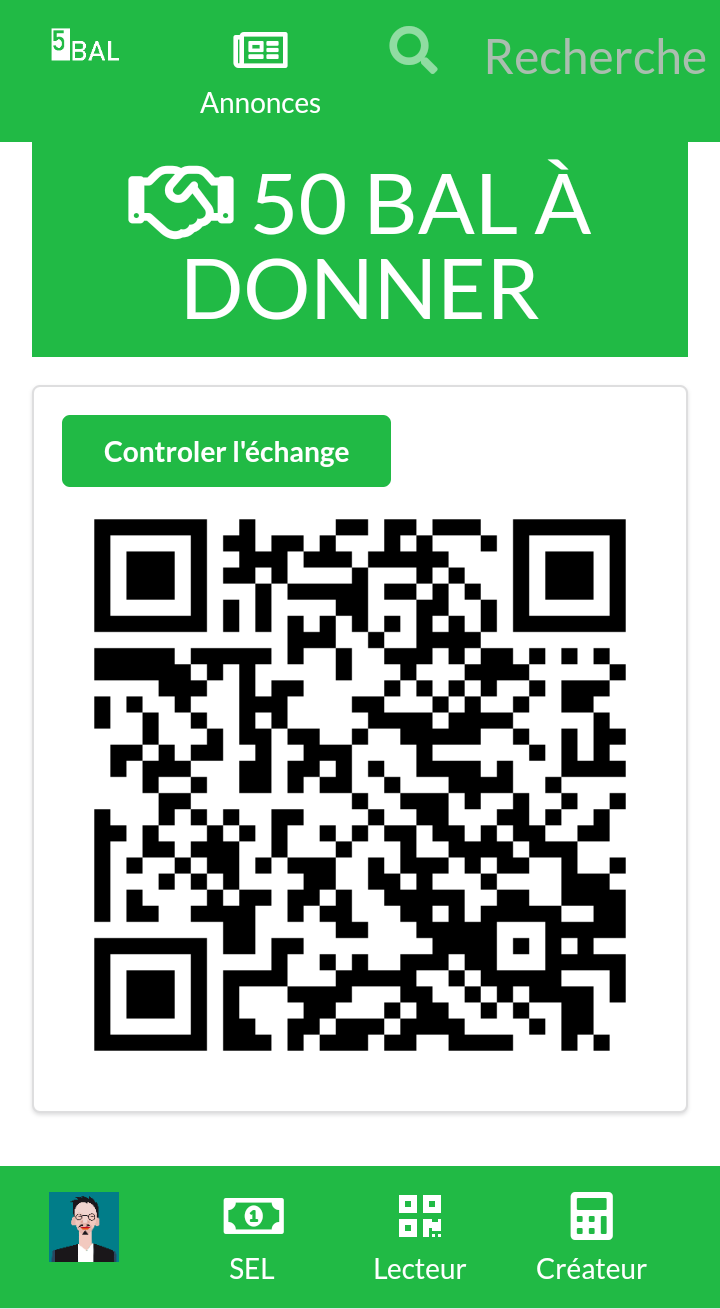The image size is (720, 1309).
Task: Open the profile avatar tab
Action: [x=84, y=1226]
